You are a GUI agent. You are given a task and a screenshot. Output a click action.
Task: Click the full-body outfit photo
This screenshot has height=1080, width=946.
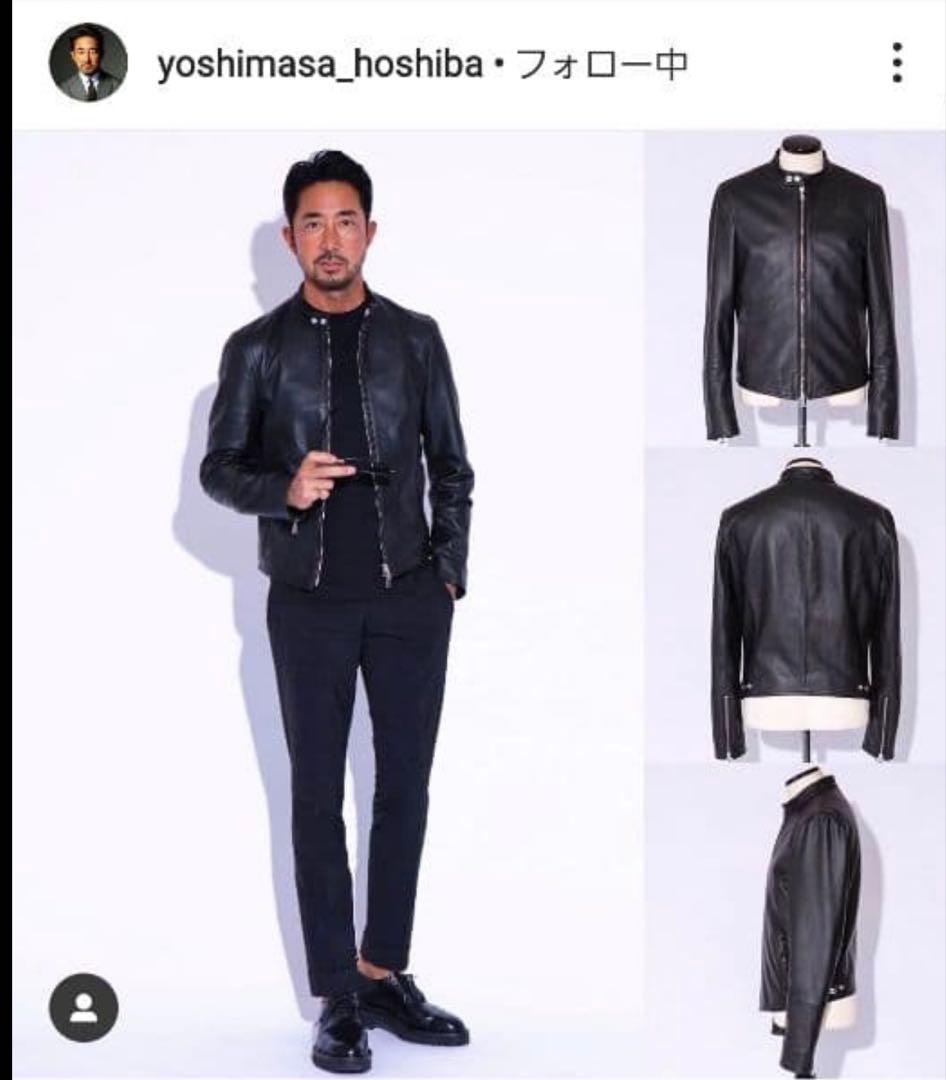pyautogui.click(x=330, y=600)
